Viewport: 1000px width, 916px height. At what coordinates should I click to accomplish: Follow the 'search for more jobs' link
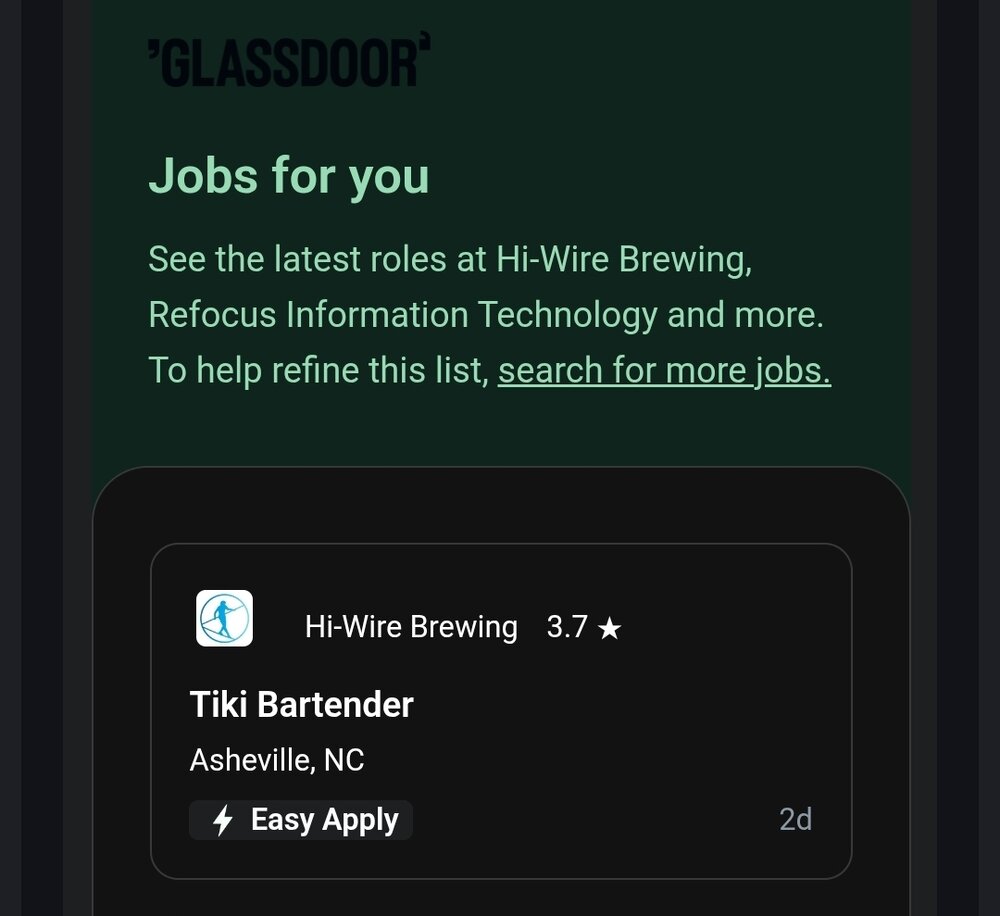click(664, 371)
